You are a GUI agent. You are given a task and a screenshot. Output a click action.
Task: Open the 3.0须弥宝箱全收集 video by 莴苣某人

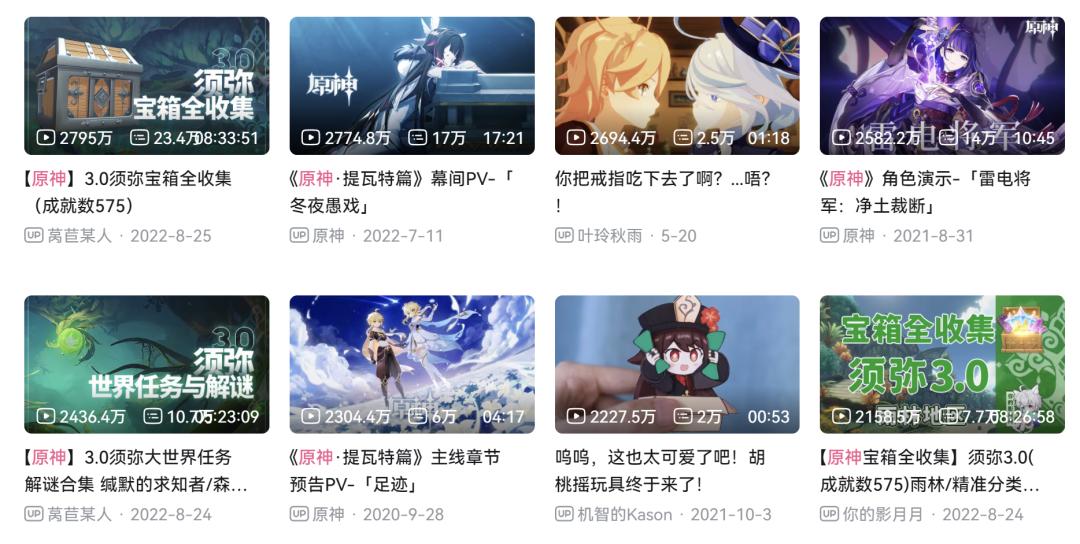[146, 85]
